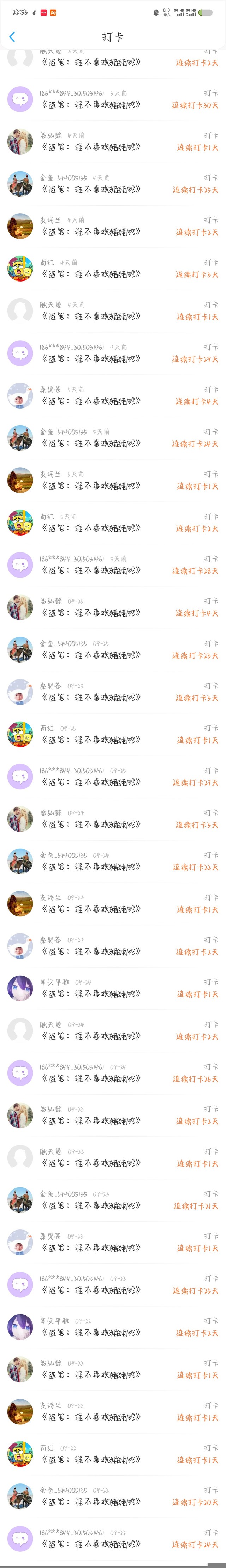The image size is (226, 1568).
Task: Open 宰父平雅's 连续打卡2天 entry from 09-22
Action: (113, 1327)
